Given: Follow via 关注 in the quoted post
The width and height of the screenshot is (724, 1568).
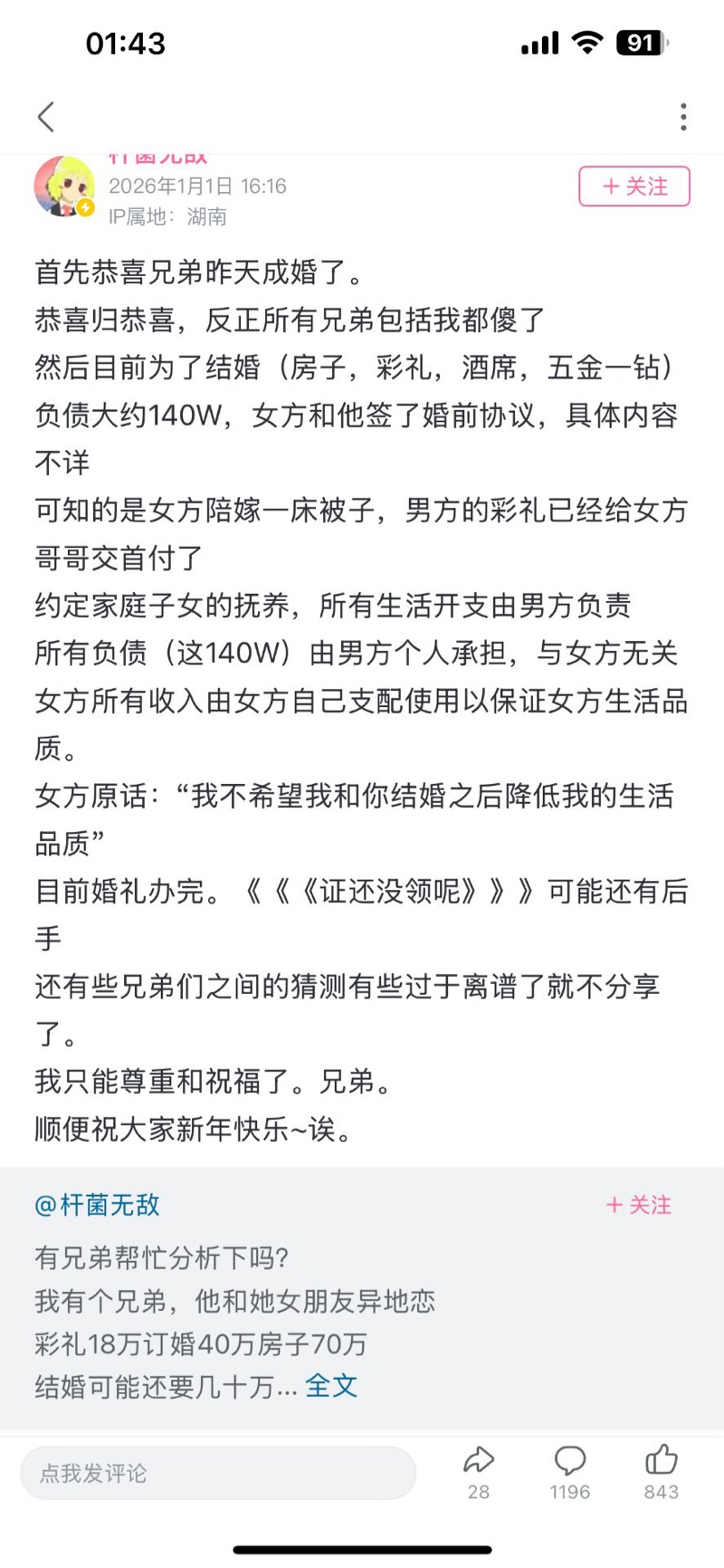Looking at the screenshot, I should [639, 1205].
